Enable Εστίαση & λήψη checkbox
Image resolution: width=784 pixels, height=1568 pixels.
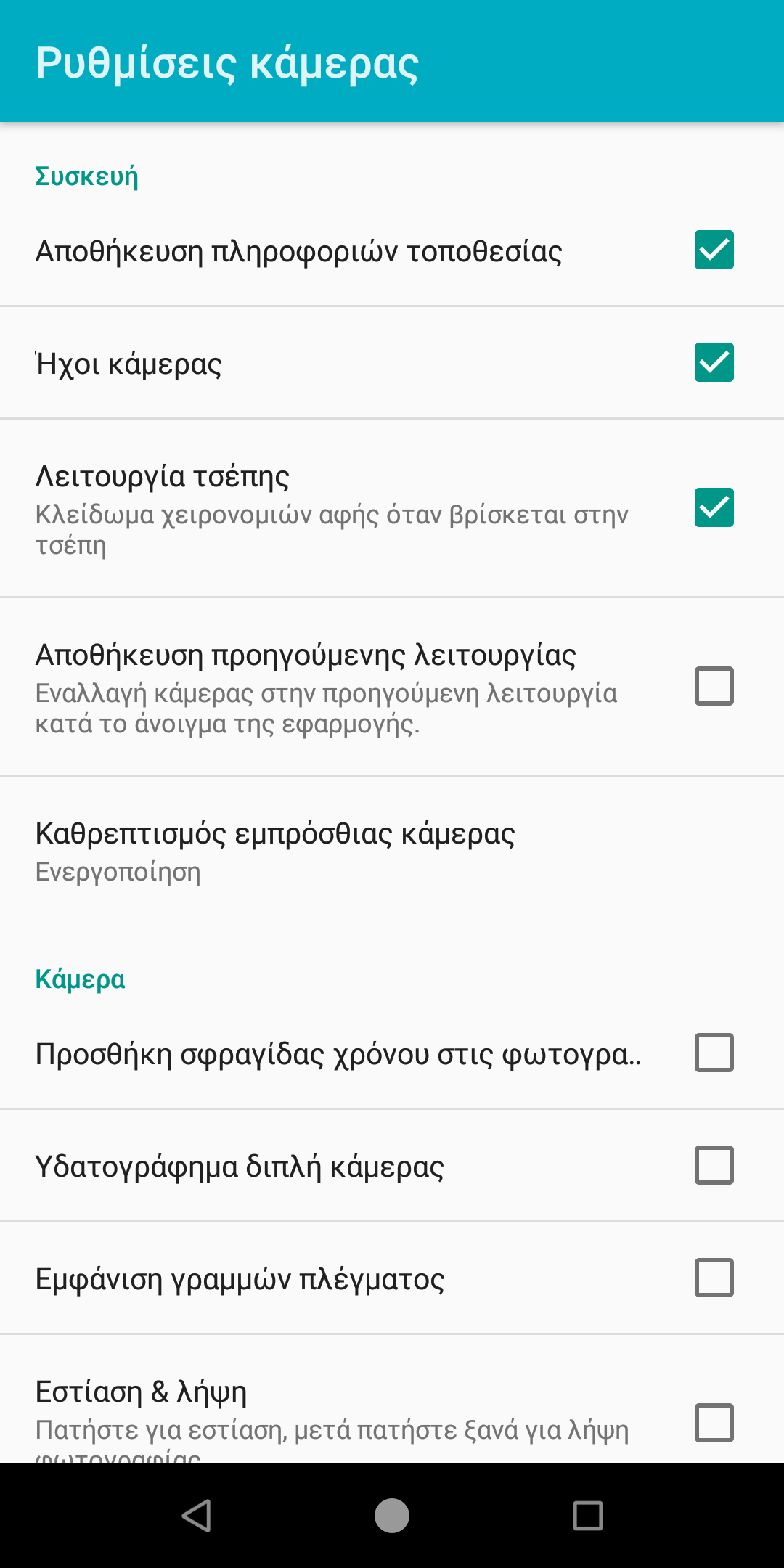click(x=714, y=1423)
